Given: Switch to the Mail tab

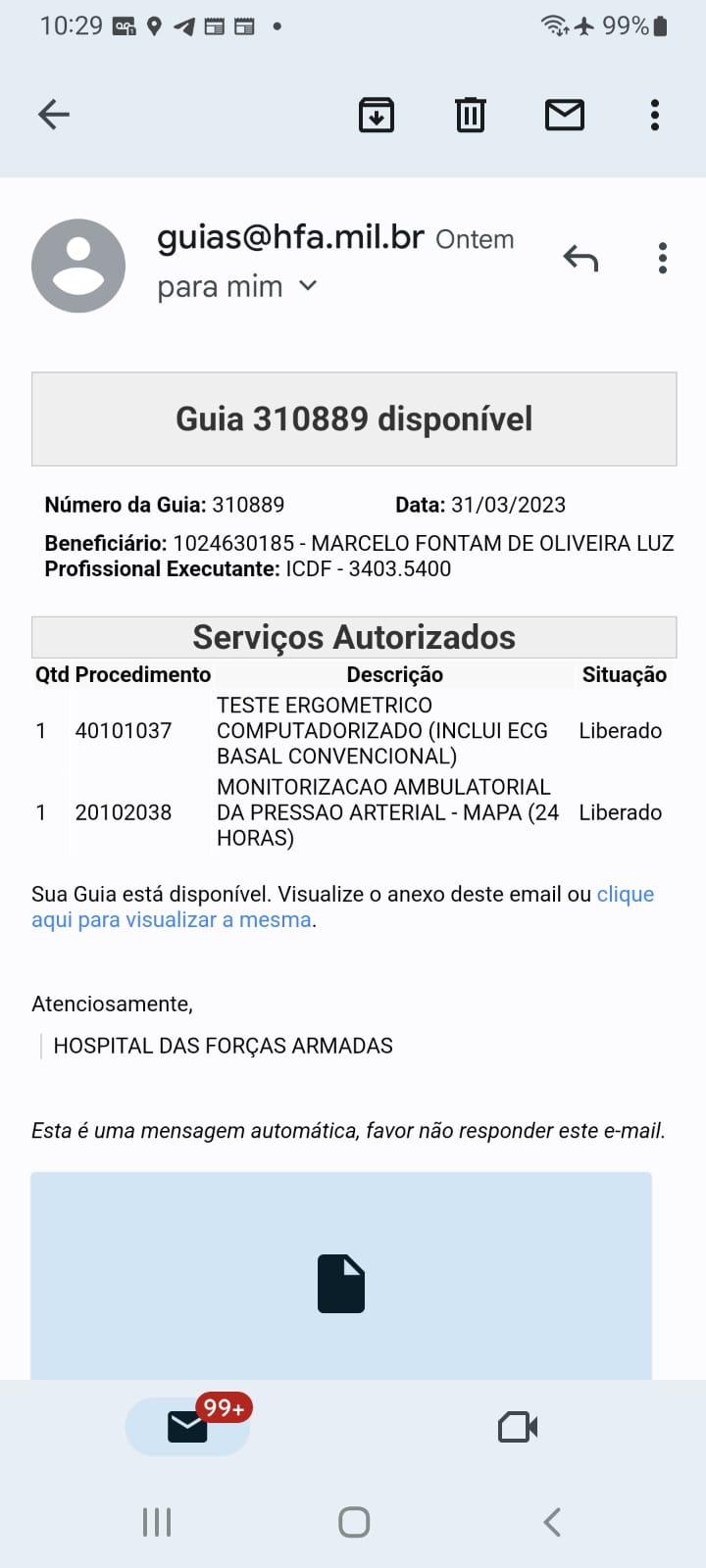Looking at the screenshot, I should 187,1427.
